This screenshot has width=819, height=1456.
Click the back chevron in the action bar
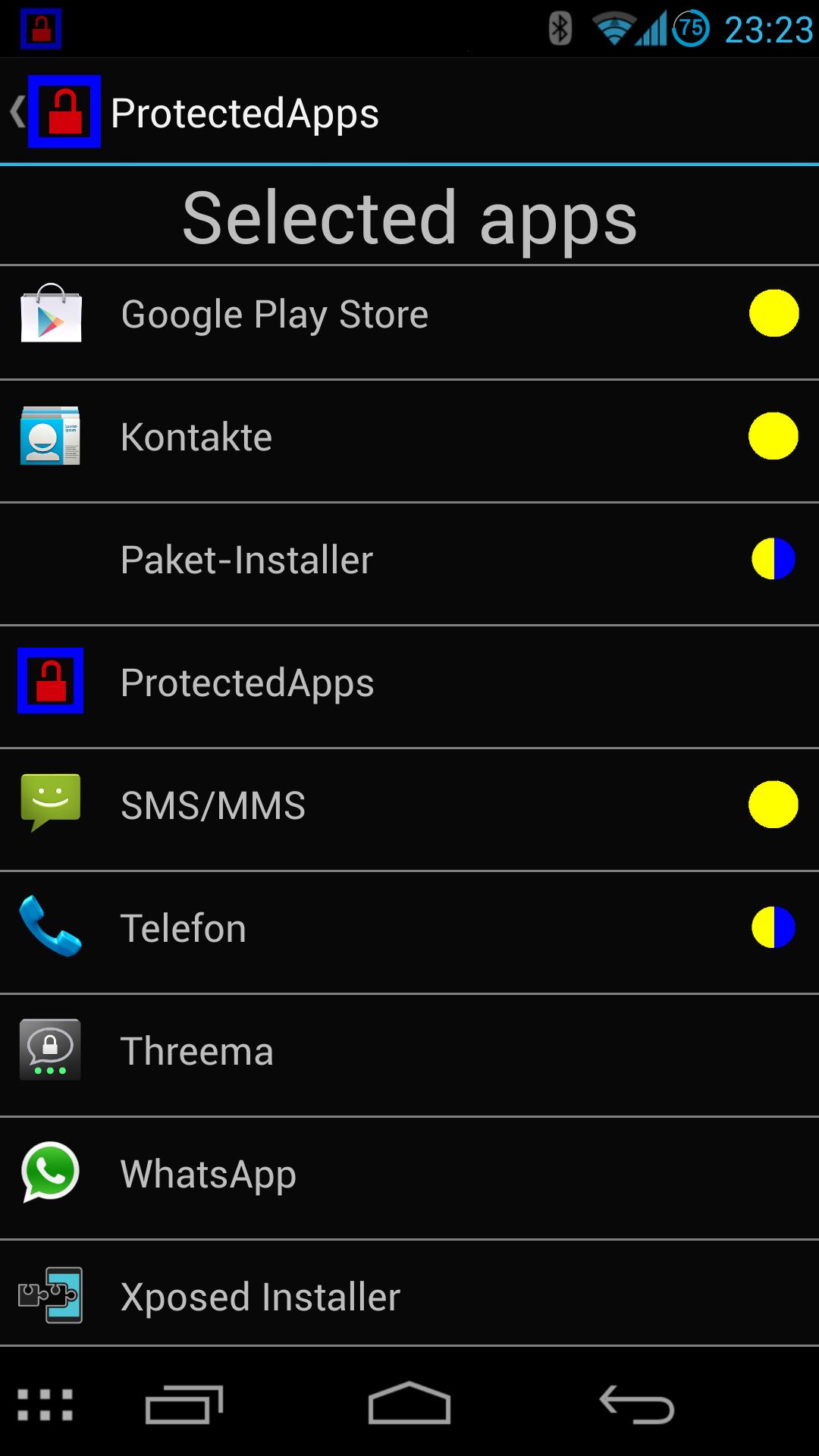(x=17, y=112)
